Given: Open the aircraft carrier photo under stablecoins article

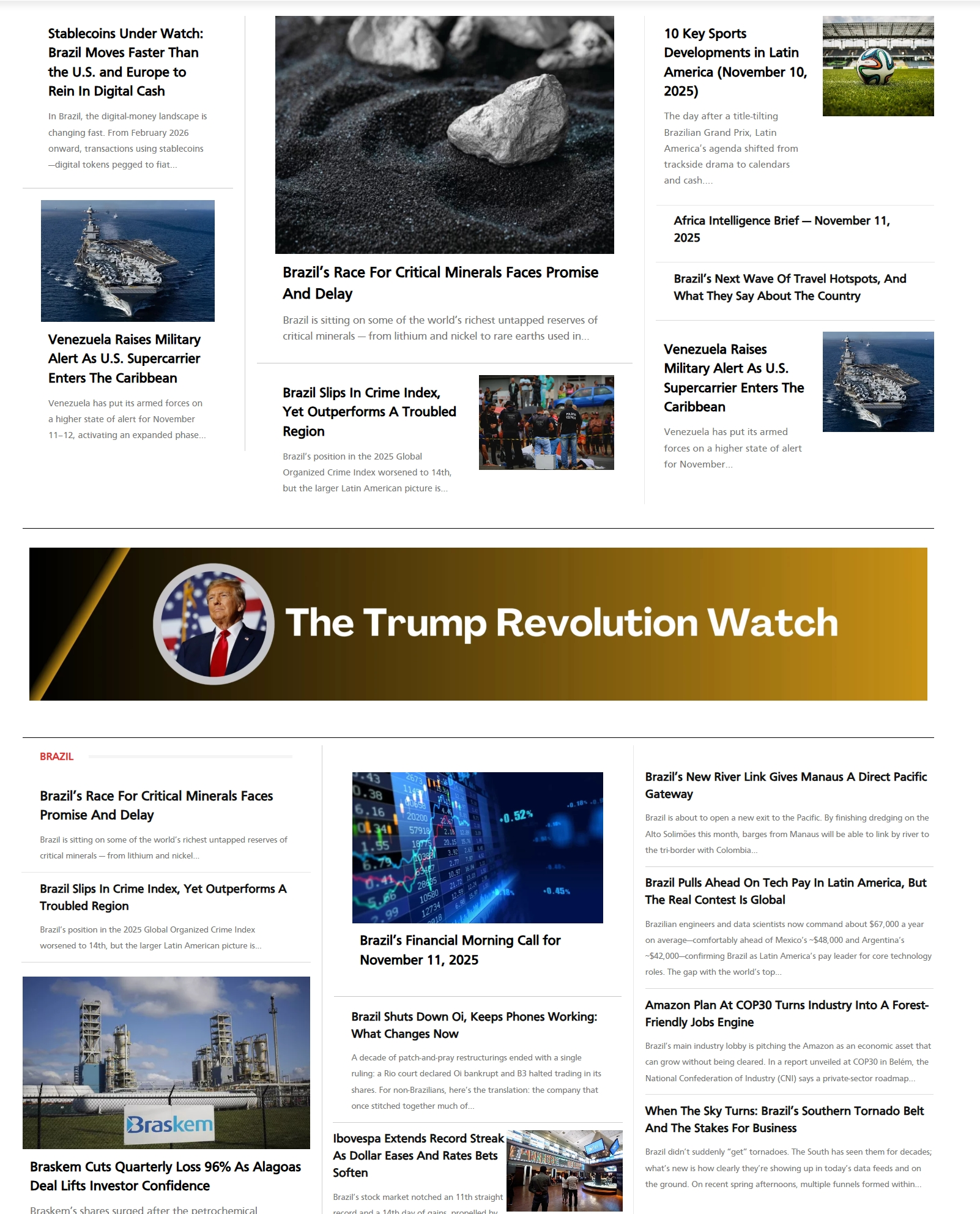Looking at the screenshot, I should pyautogui.click(x=127, y=261).
